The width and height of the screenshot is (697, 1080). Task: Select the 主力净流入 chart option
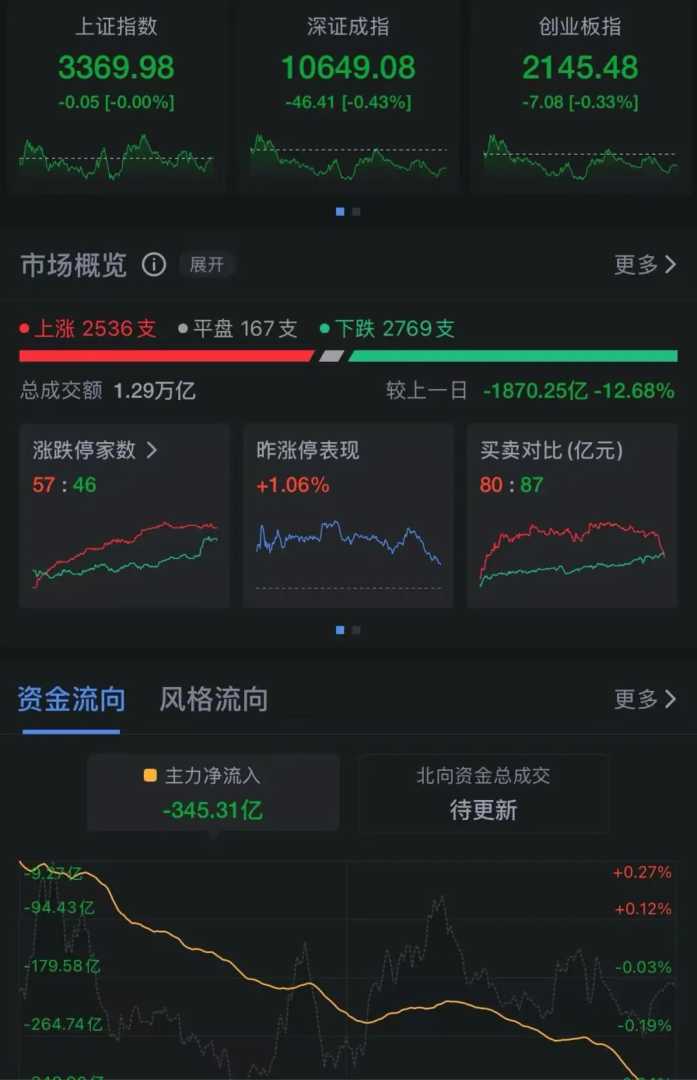point(213,793)
